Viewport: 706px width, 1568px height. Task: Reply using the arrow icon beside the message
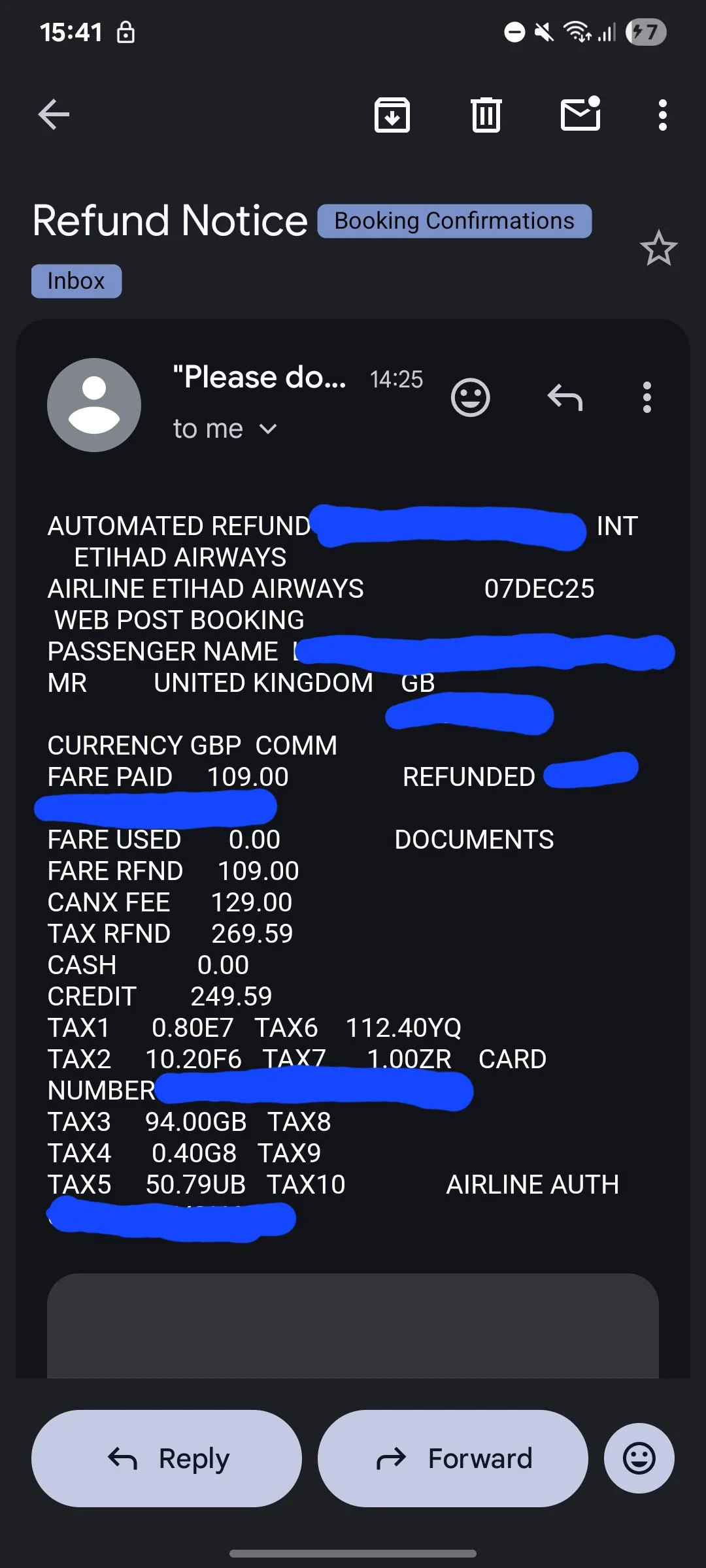pos(564,397)
